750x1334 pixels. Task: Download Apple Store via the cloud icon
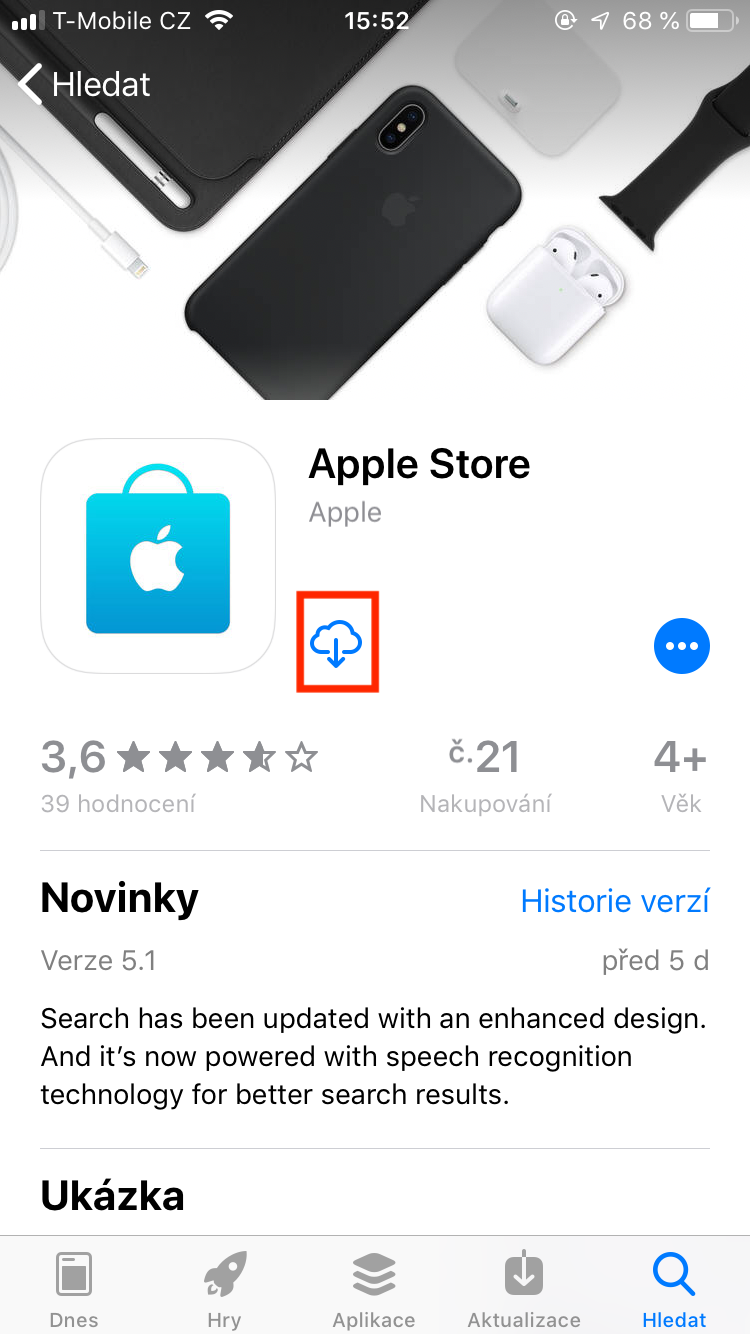tap(337, 642)
